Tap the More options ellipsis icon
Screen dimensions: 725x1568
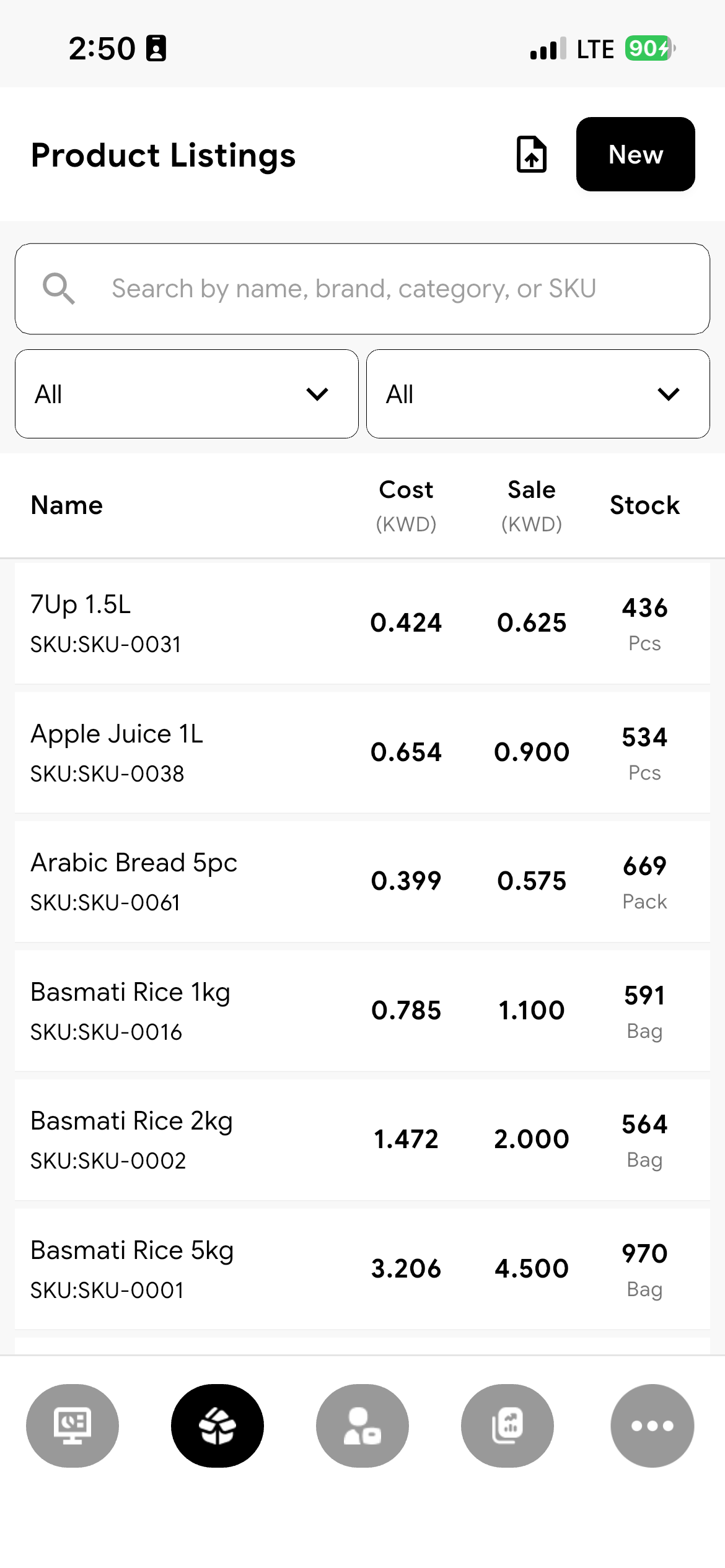pos(652,1426)
